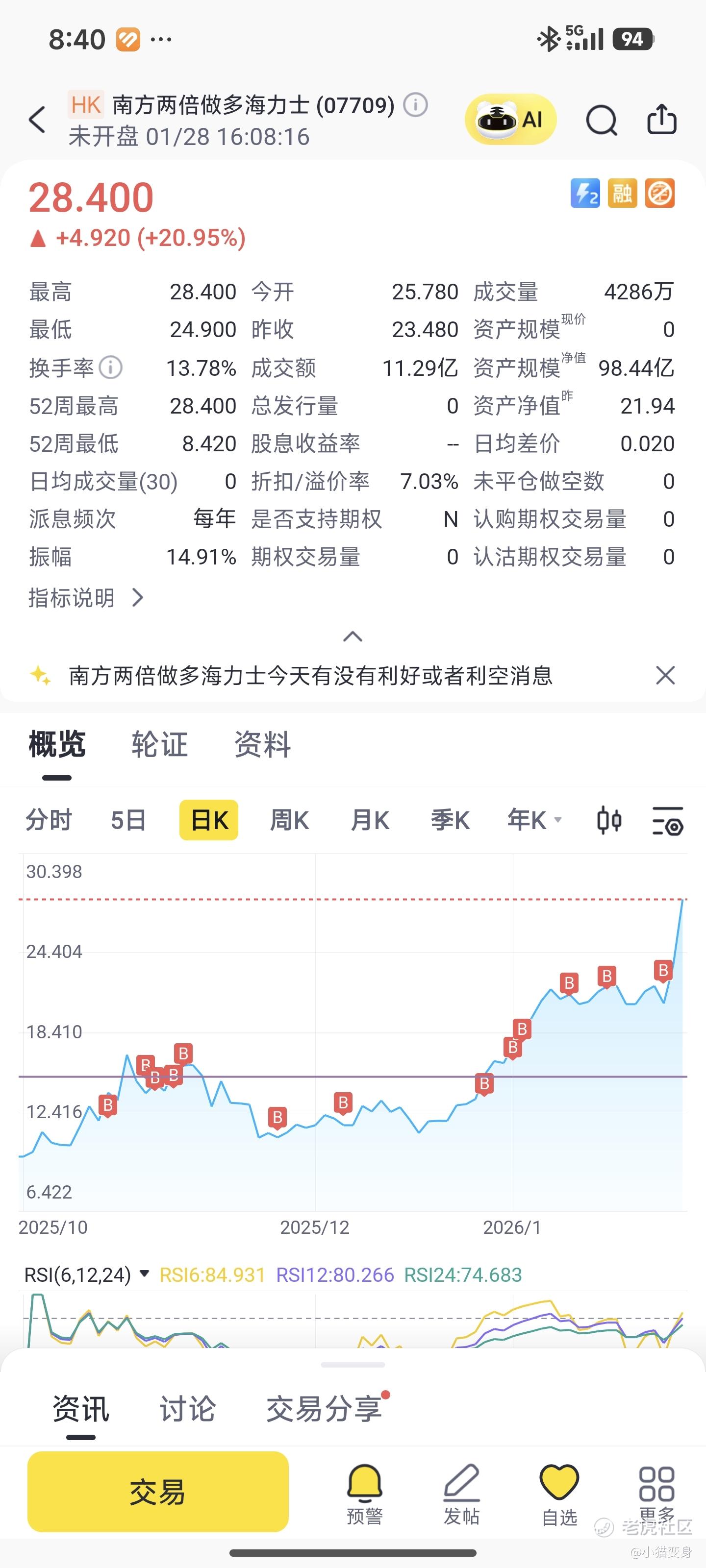The height and width of the screenshot is (1568, 706).
Task: Ask AI about 南方两倍做多海力士 news today
Action: [311, 676]
